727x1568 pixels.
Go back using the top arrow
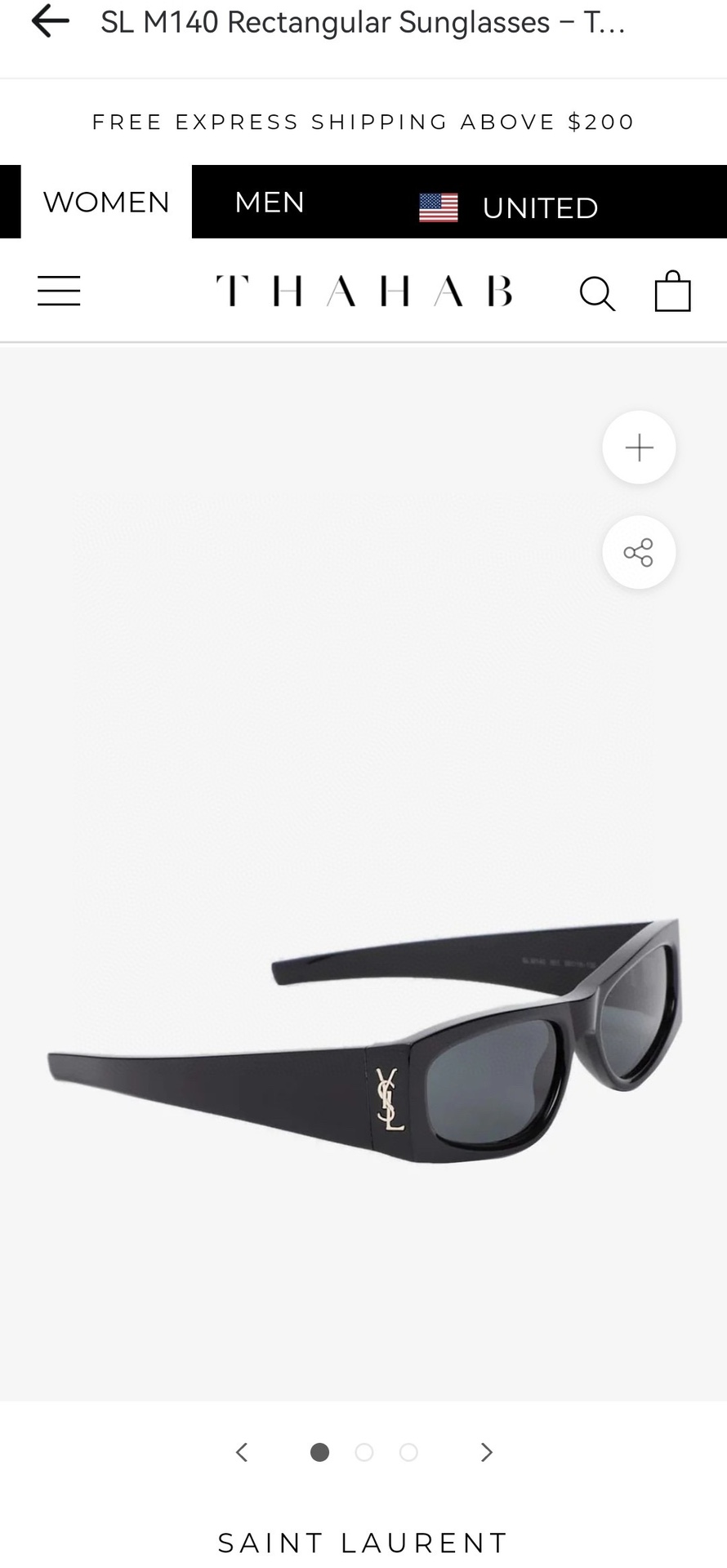(51, 22)
